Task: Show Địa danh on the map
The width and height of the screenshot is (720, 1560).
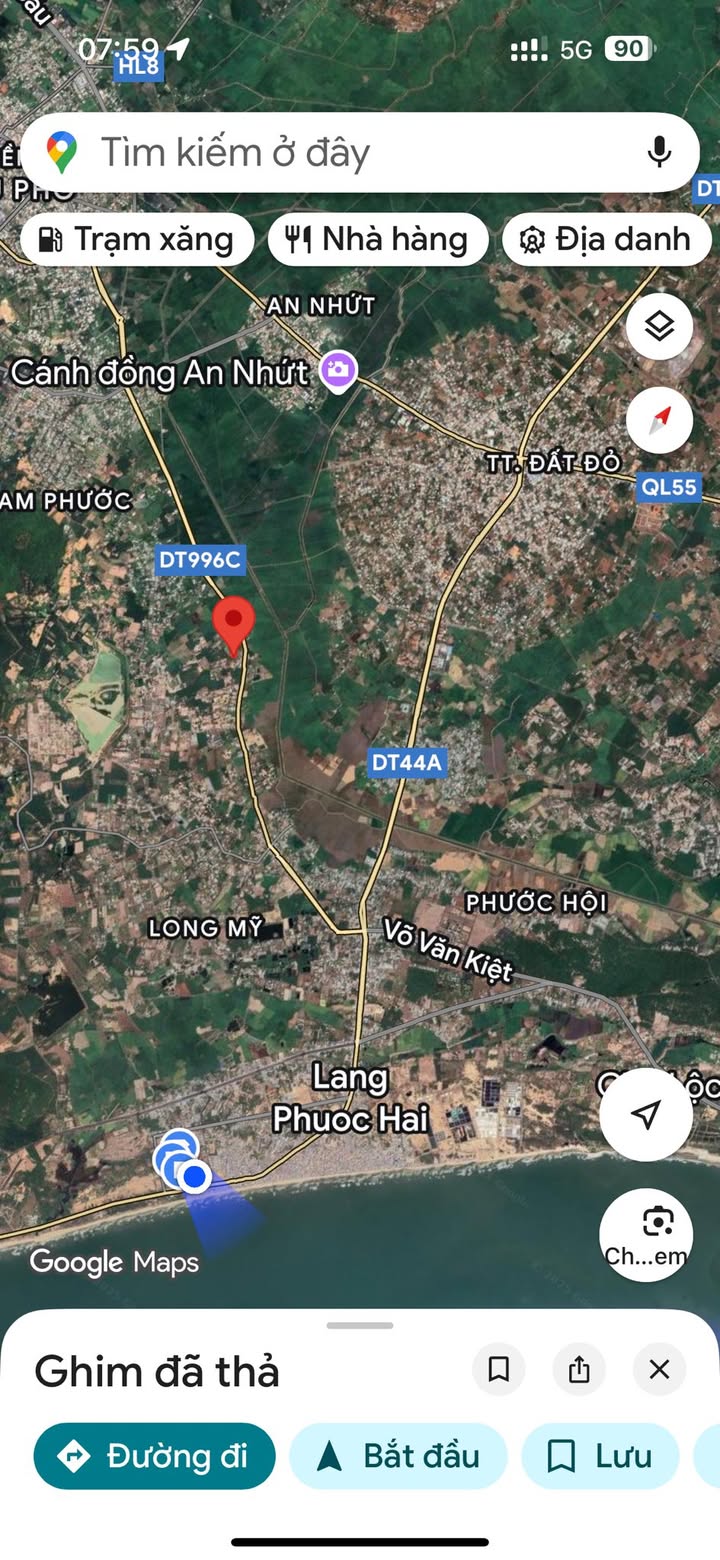Action: 607,240
